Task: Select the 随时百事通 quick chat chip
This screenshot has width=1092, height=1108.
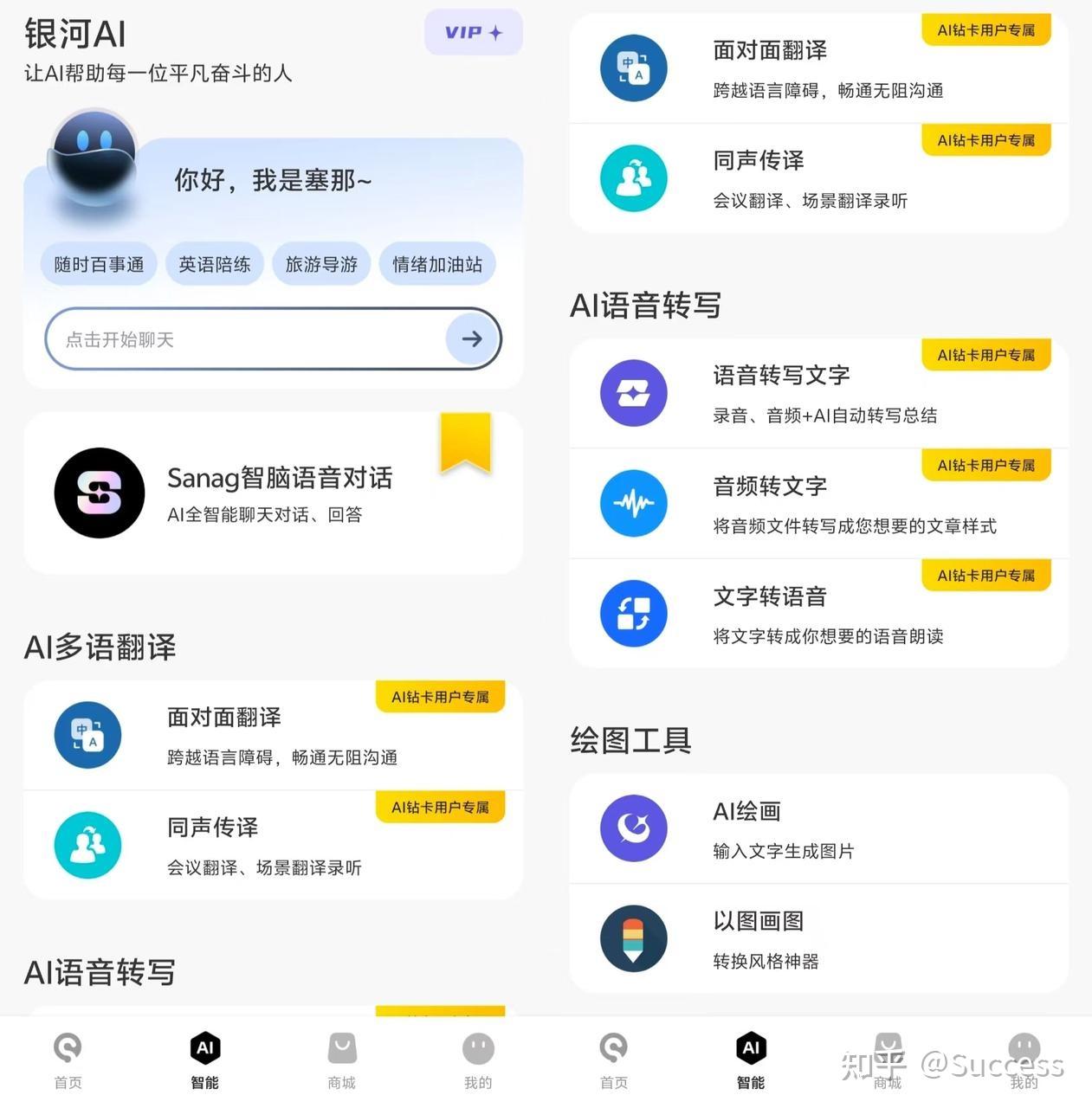Action: click(98, 264)
